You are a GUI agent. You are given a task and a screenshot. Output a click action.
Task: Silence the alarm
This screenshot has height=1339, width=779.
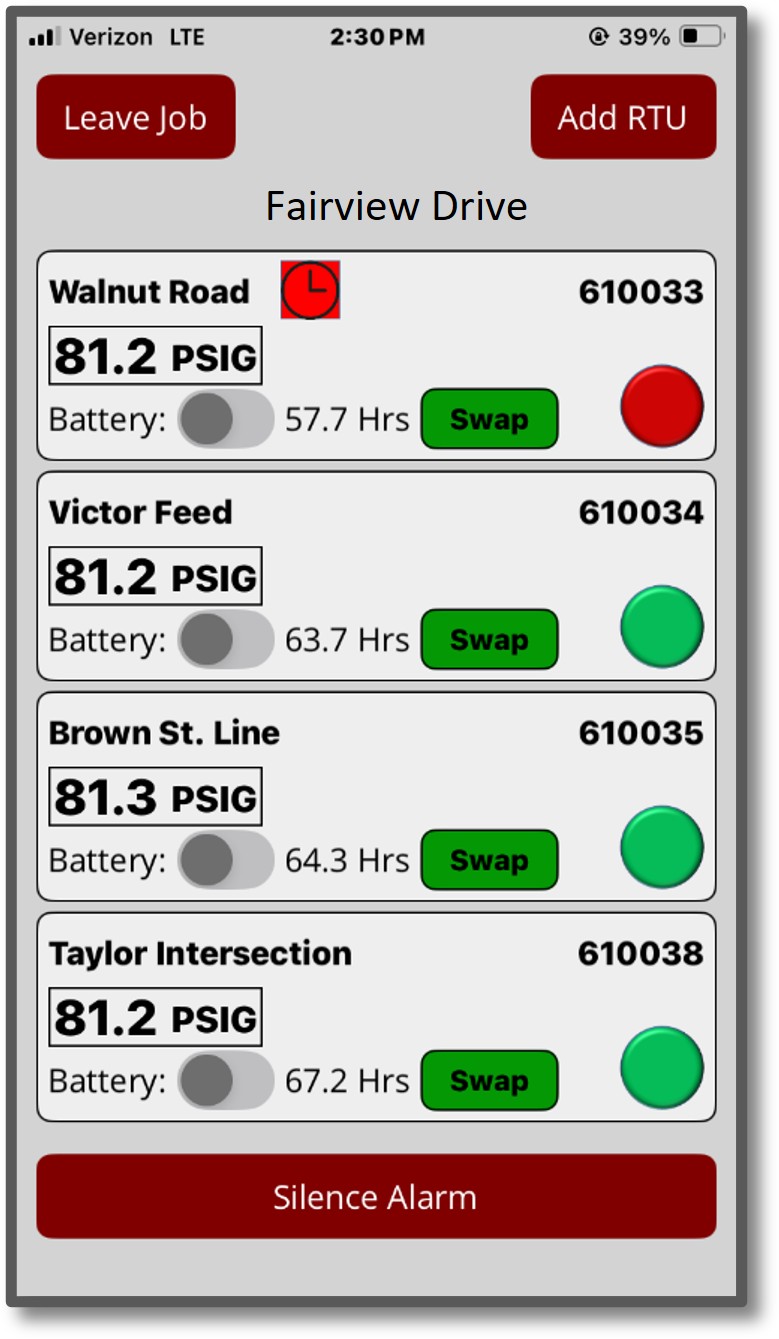pyautogui.click(x=376, y=1196)
